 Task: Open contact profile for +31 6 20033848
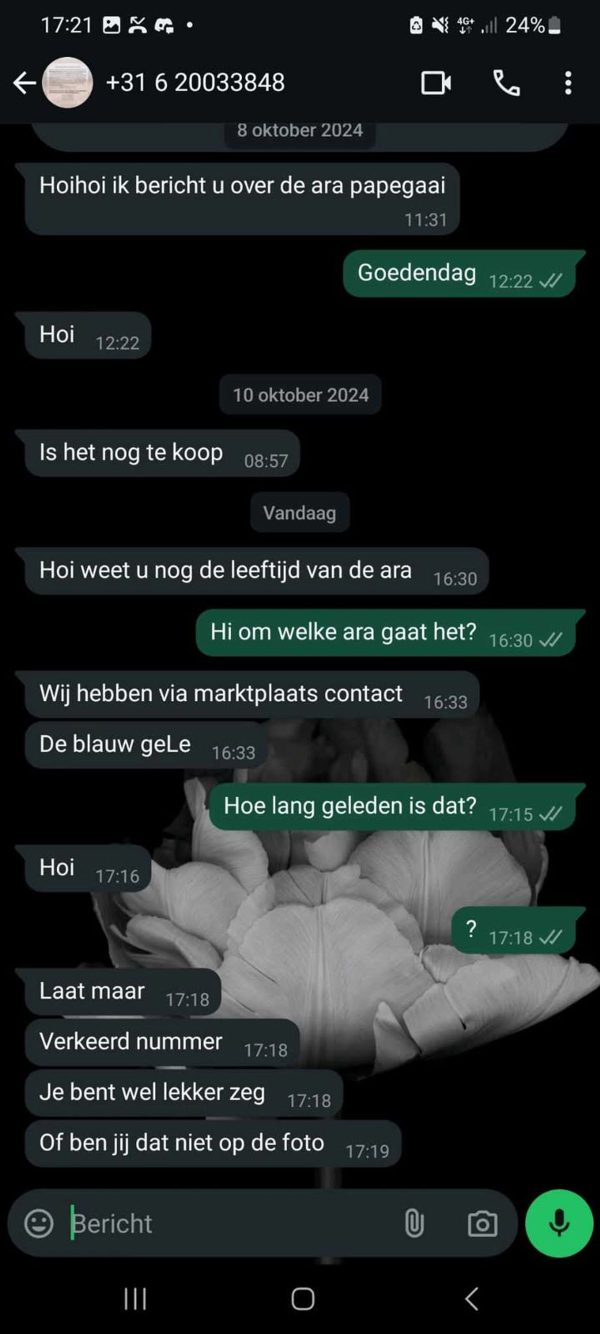68,83
